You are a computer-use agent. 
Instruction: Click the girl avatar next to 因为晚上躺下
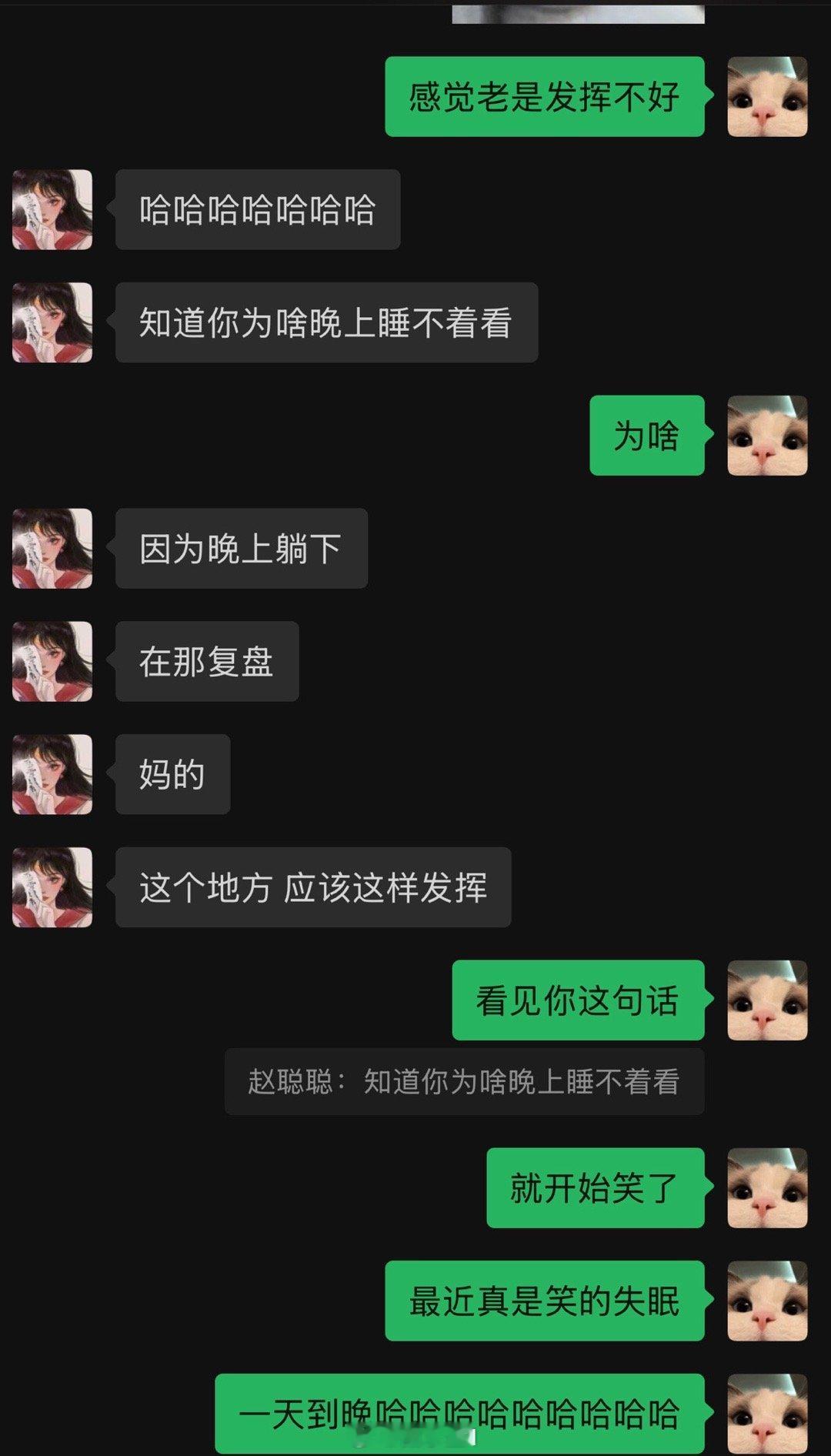pos(51,548)
